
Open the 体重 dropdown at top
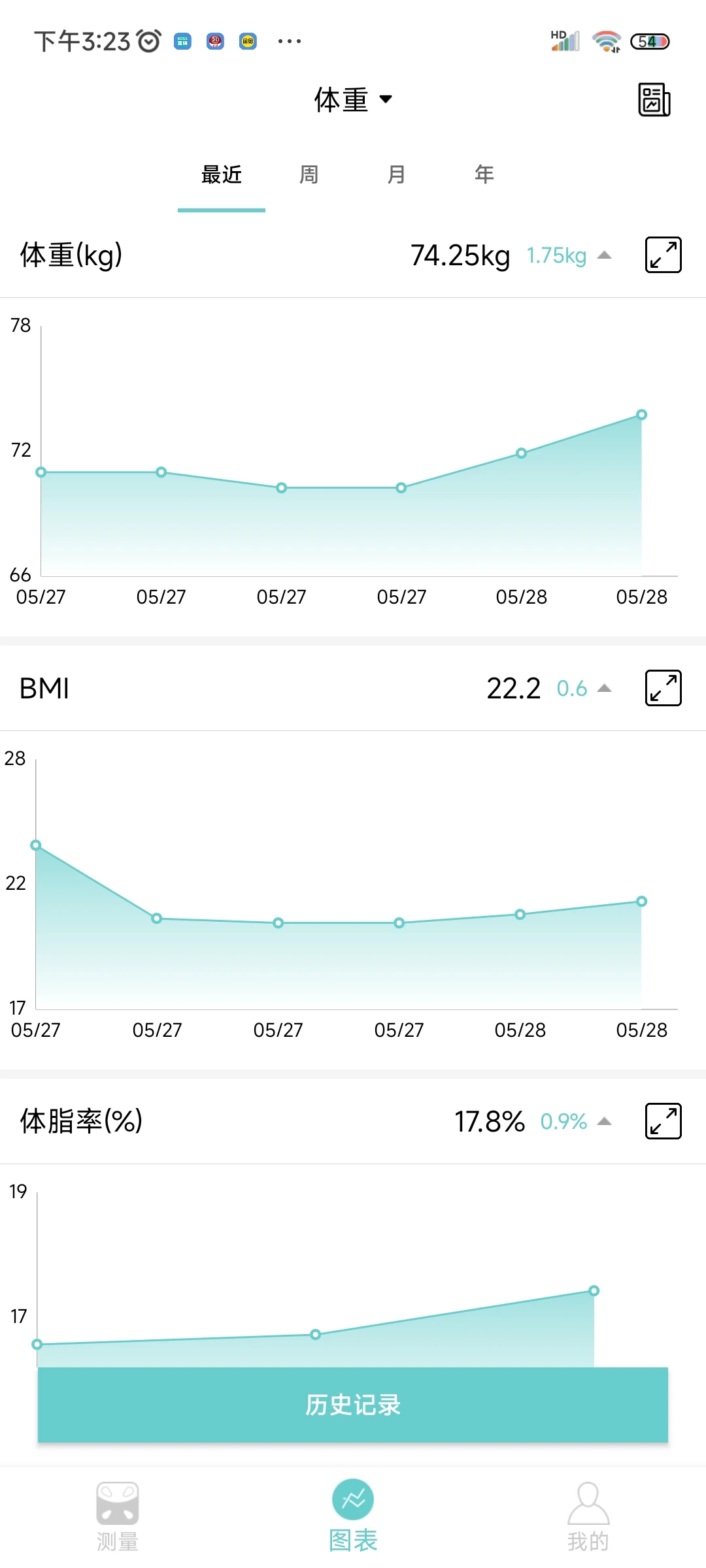coord(353,99)
